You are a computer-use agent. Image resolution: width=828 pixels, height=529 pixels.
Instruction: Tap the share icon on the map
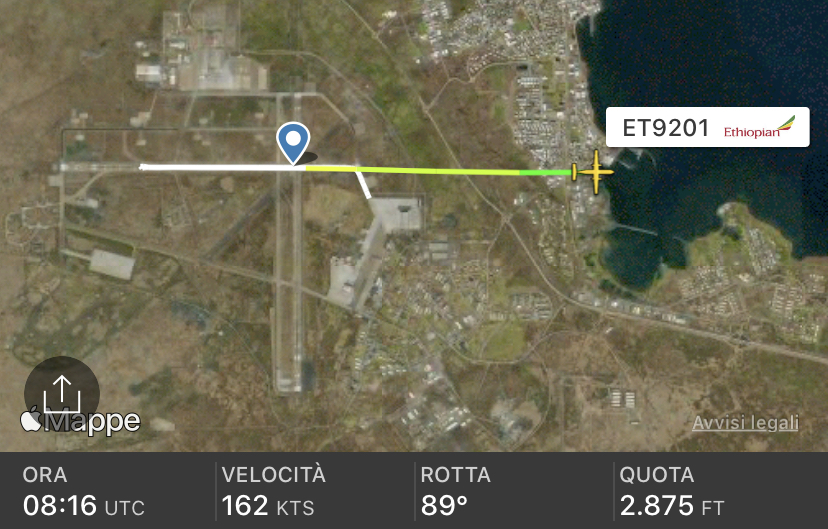click(62, 391)
